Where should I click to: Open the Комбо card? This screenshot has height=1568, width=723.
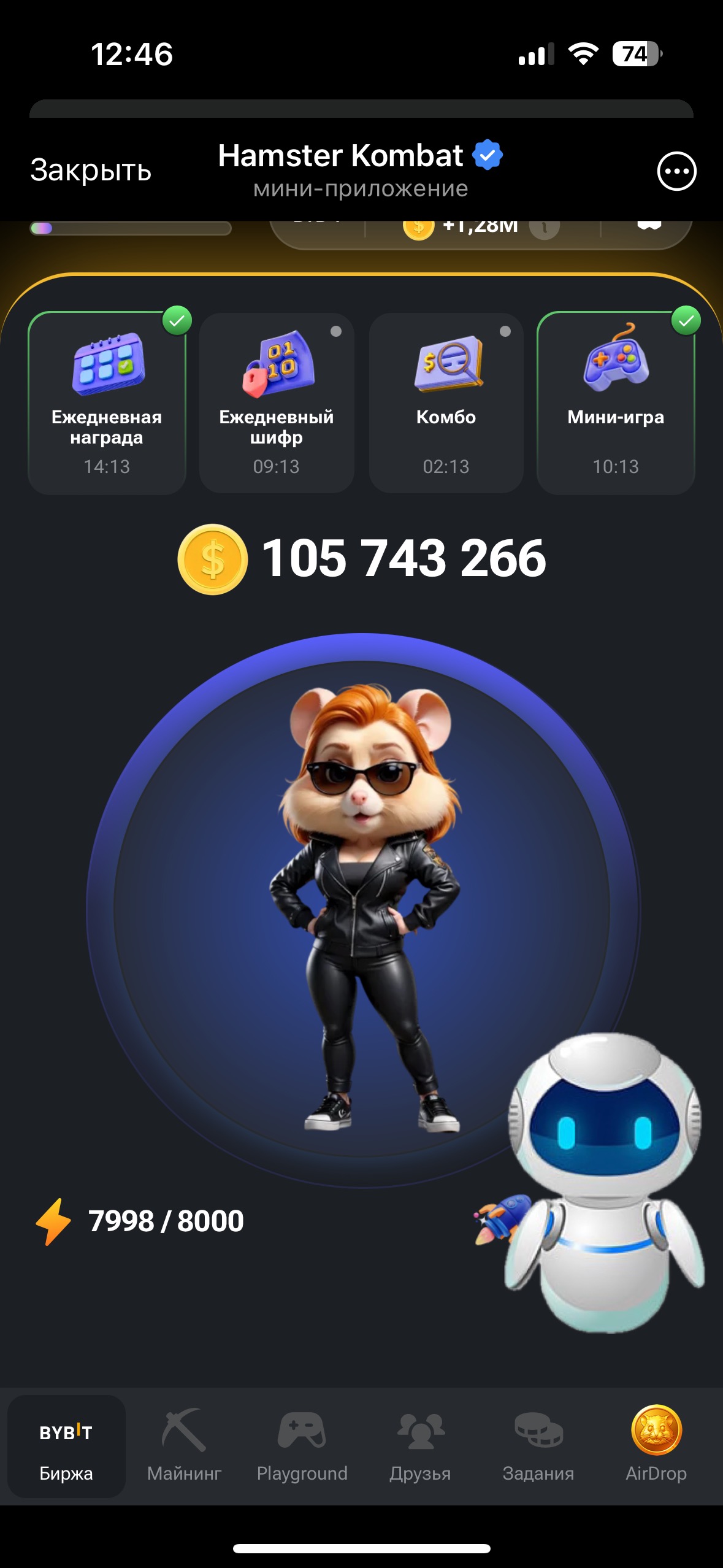tap(446, 403)
